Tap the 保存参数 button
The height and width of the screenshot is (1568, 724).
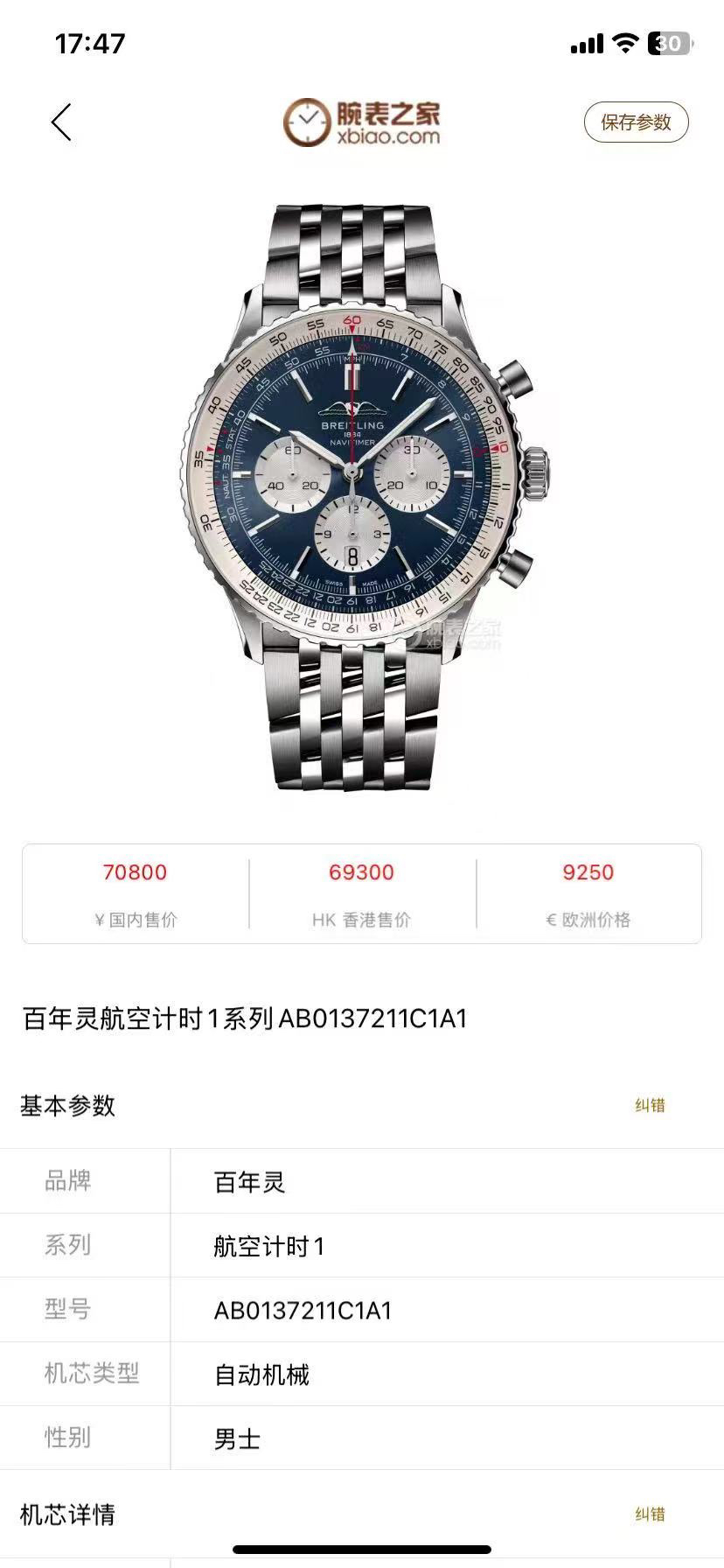636,122
